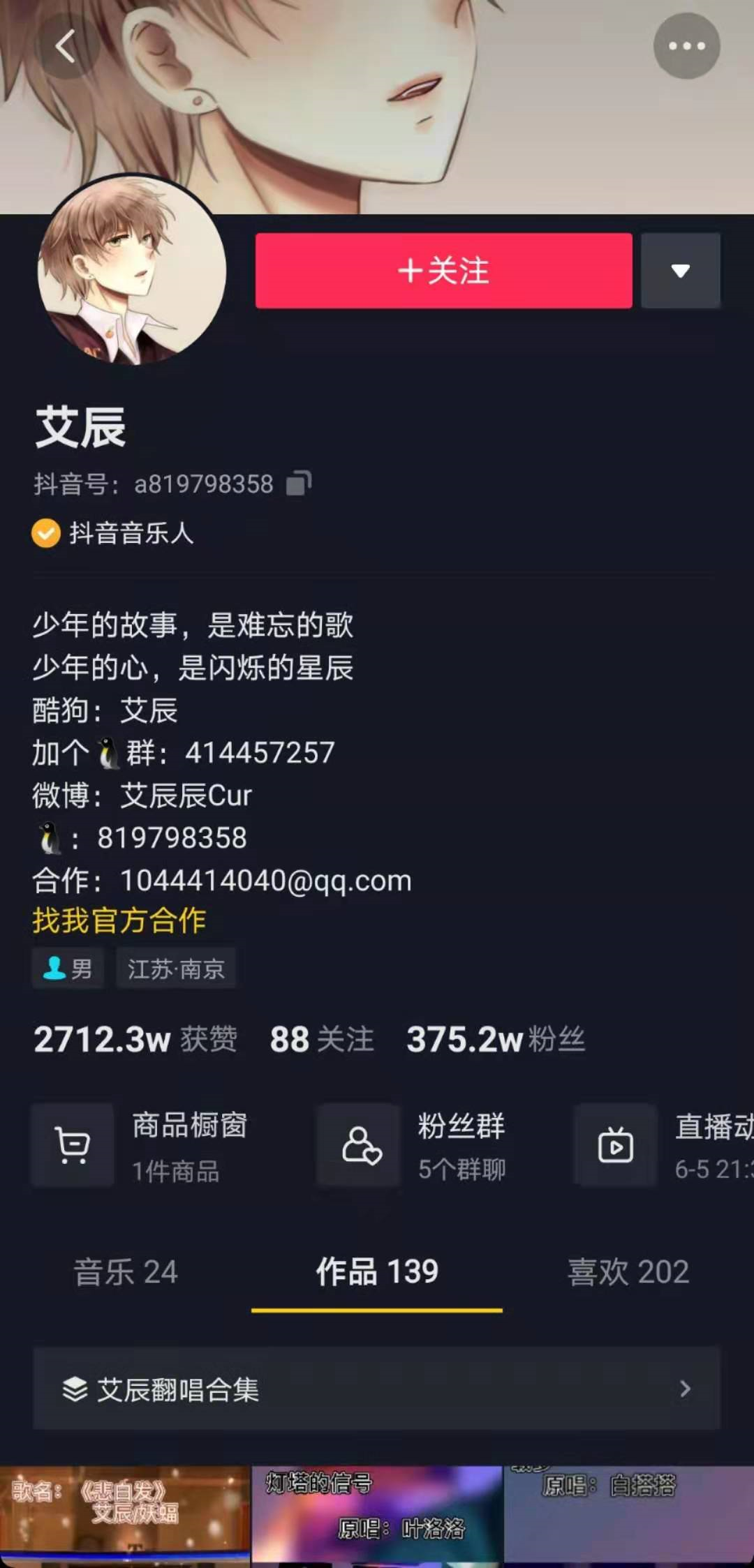Viewport: 754px width, 1568px height.
Task: Copy the 抖音号 with the copy icon
Action: click(x=299, y=483)
